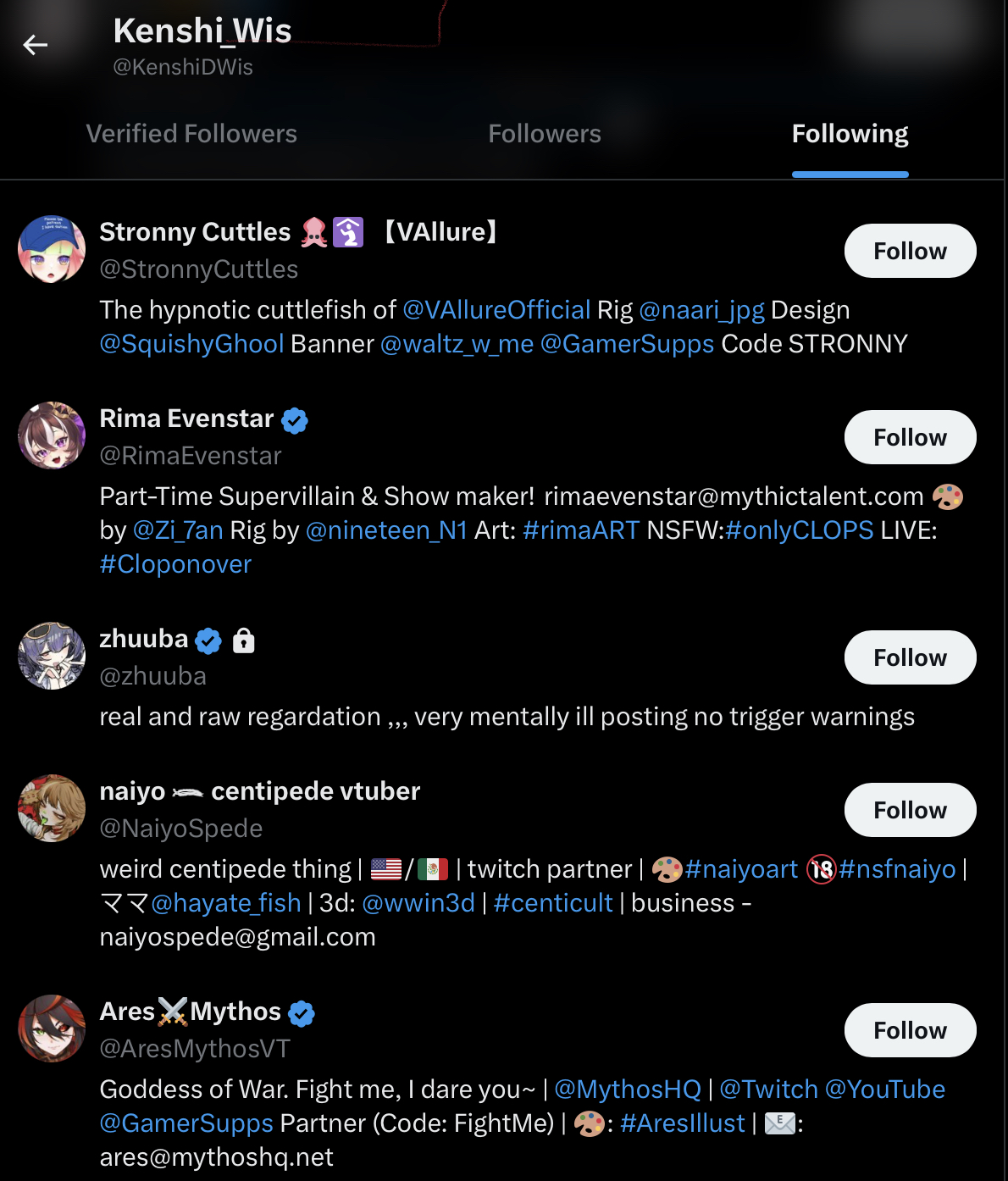
Task: Open the #naiyoart hashtag
Action: pyautogui.click(x=741, y=869)
